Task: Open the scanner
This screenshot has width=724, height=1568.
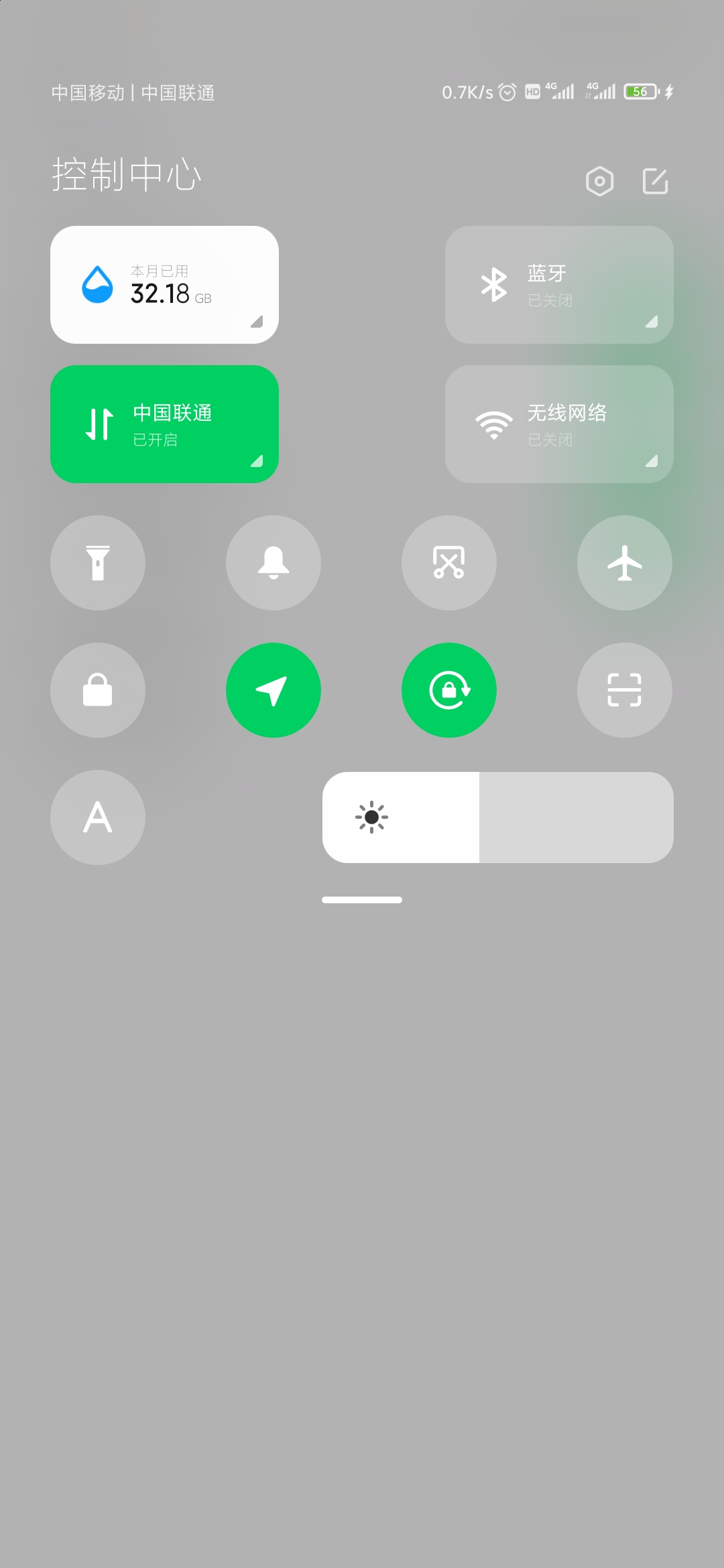Action: point(625,690)
